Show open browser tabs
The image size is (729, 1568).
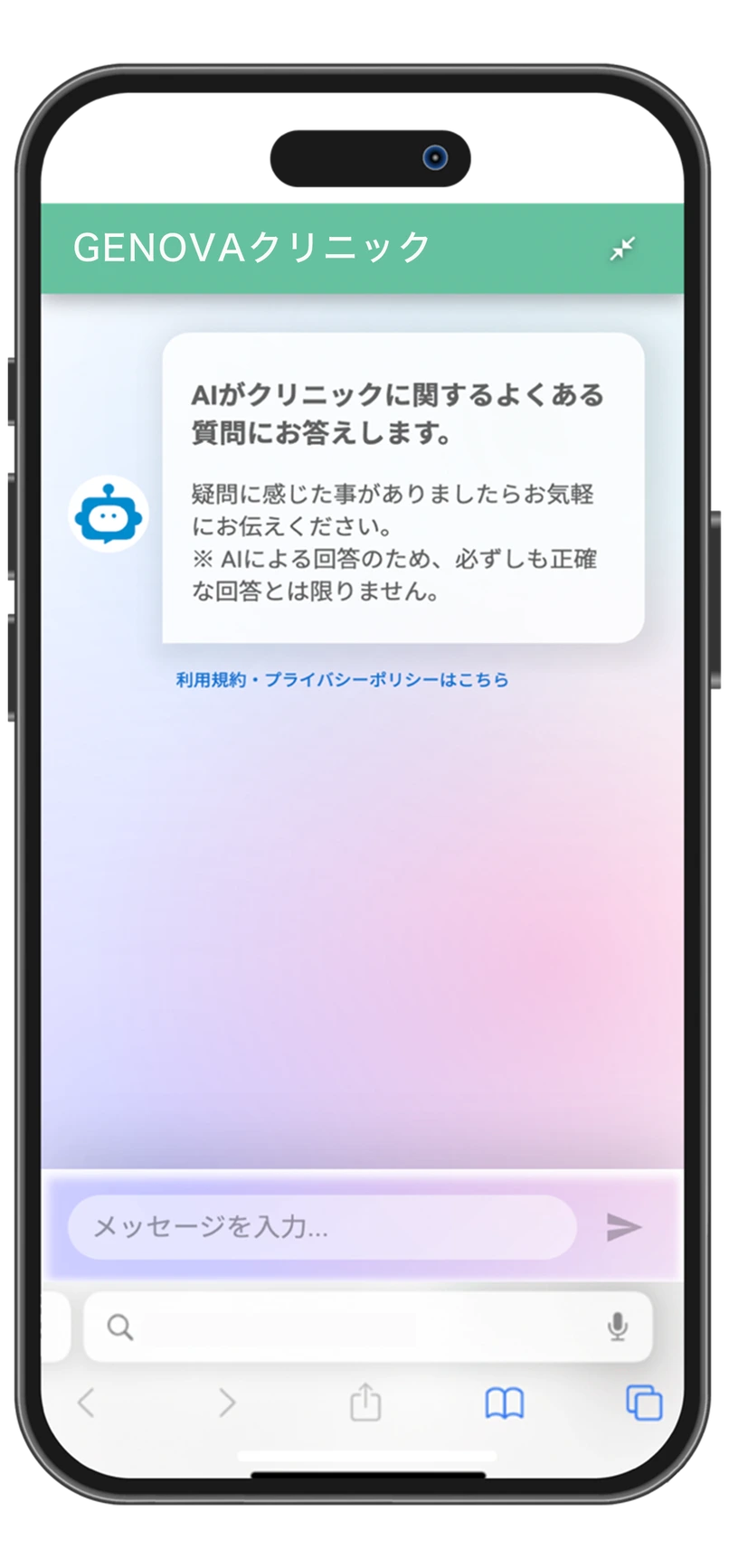click(644, 1403)
